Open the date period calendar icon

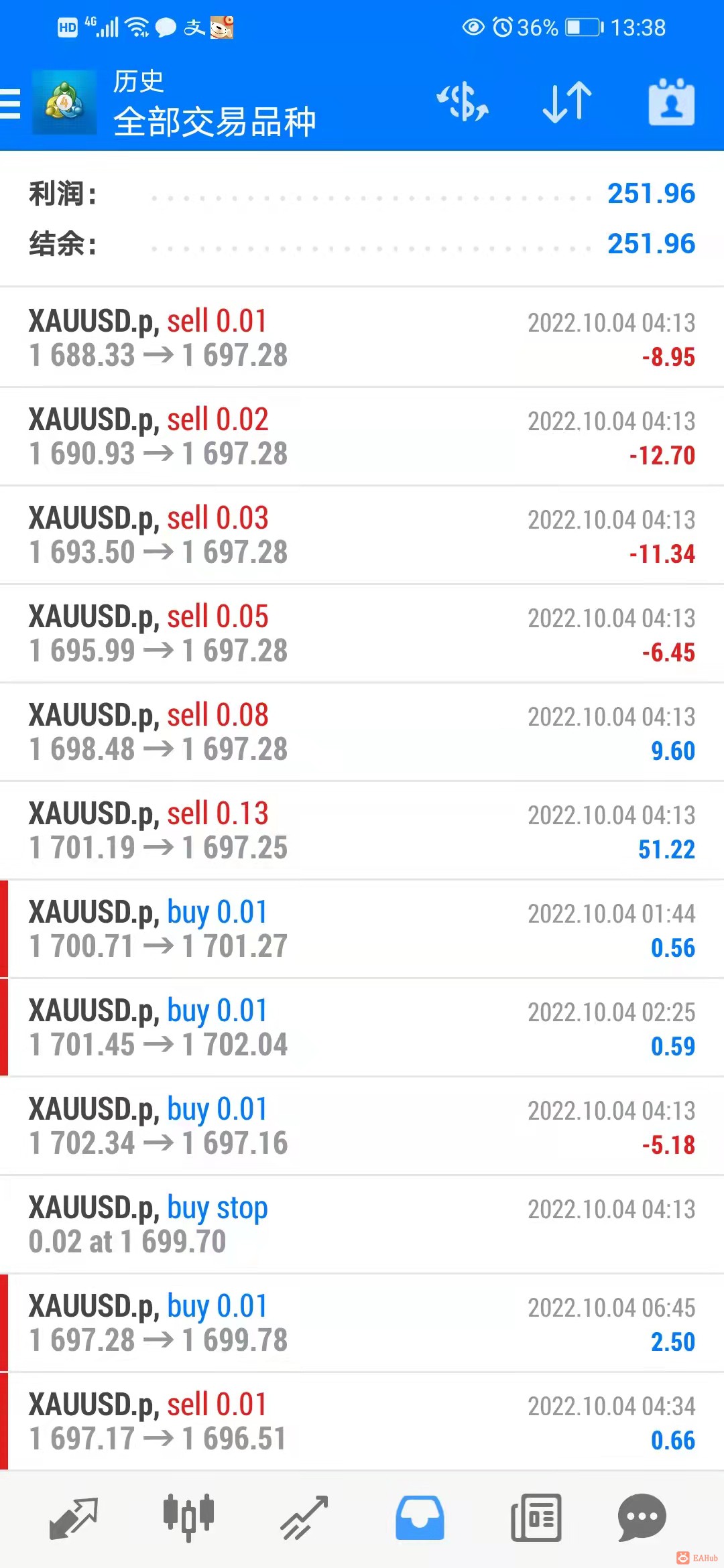[671, 103]
